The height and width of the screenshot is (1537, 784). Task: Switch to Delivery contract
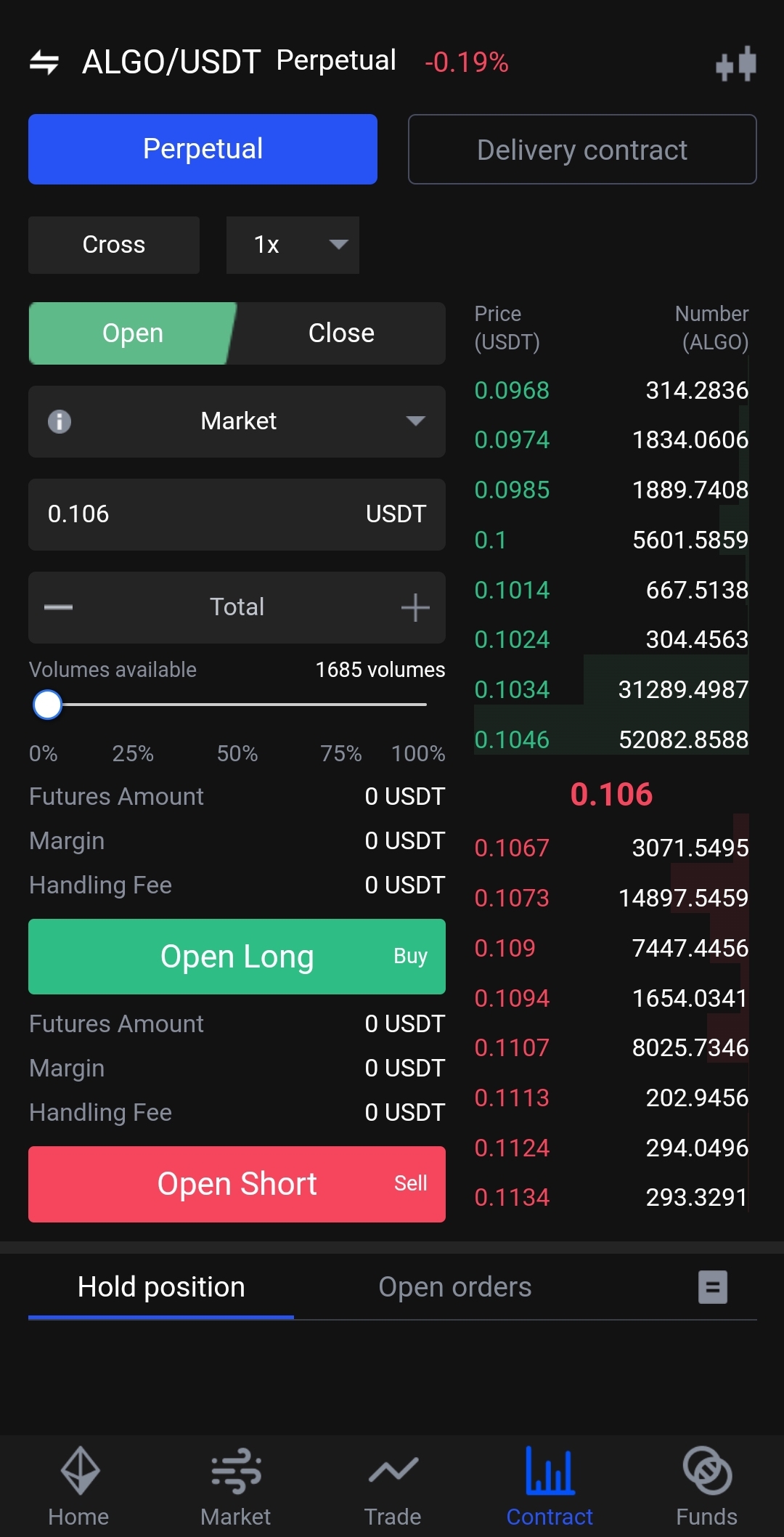[x=582, y=150]
